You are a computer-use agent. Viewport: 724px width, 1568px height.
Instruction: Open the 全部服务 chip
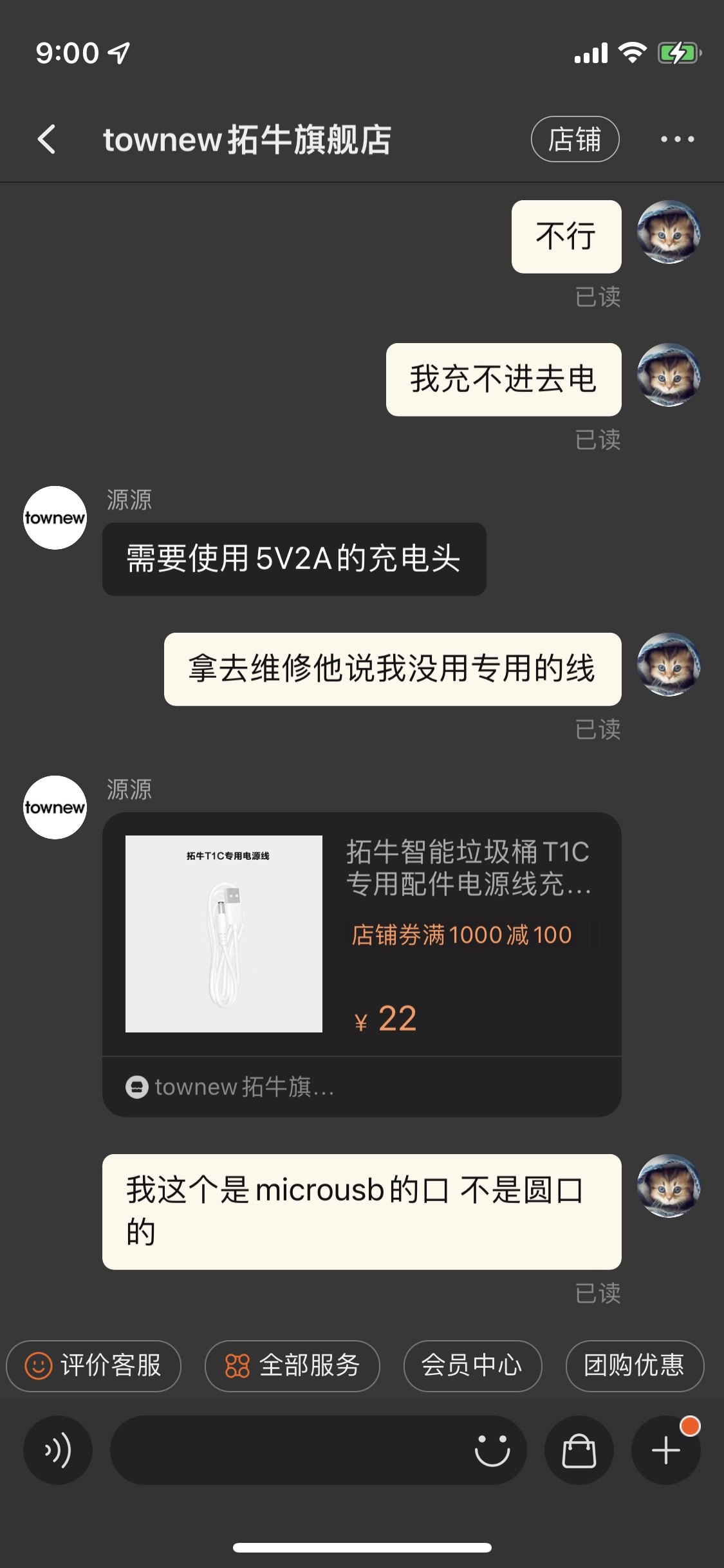click(x=292, y=1365)
